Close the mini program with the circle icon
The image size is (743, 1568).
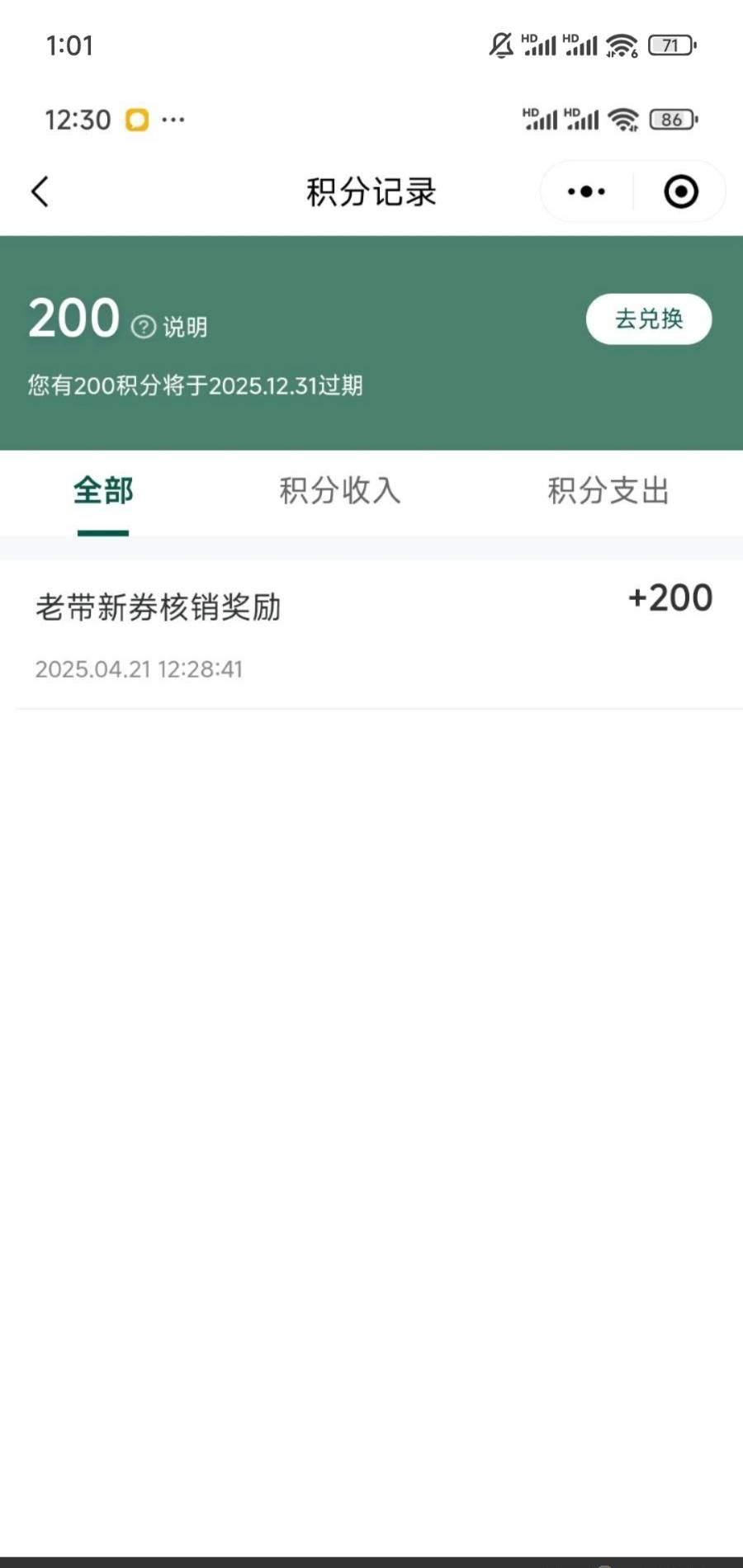coord(681,191)
